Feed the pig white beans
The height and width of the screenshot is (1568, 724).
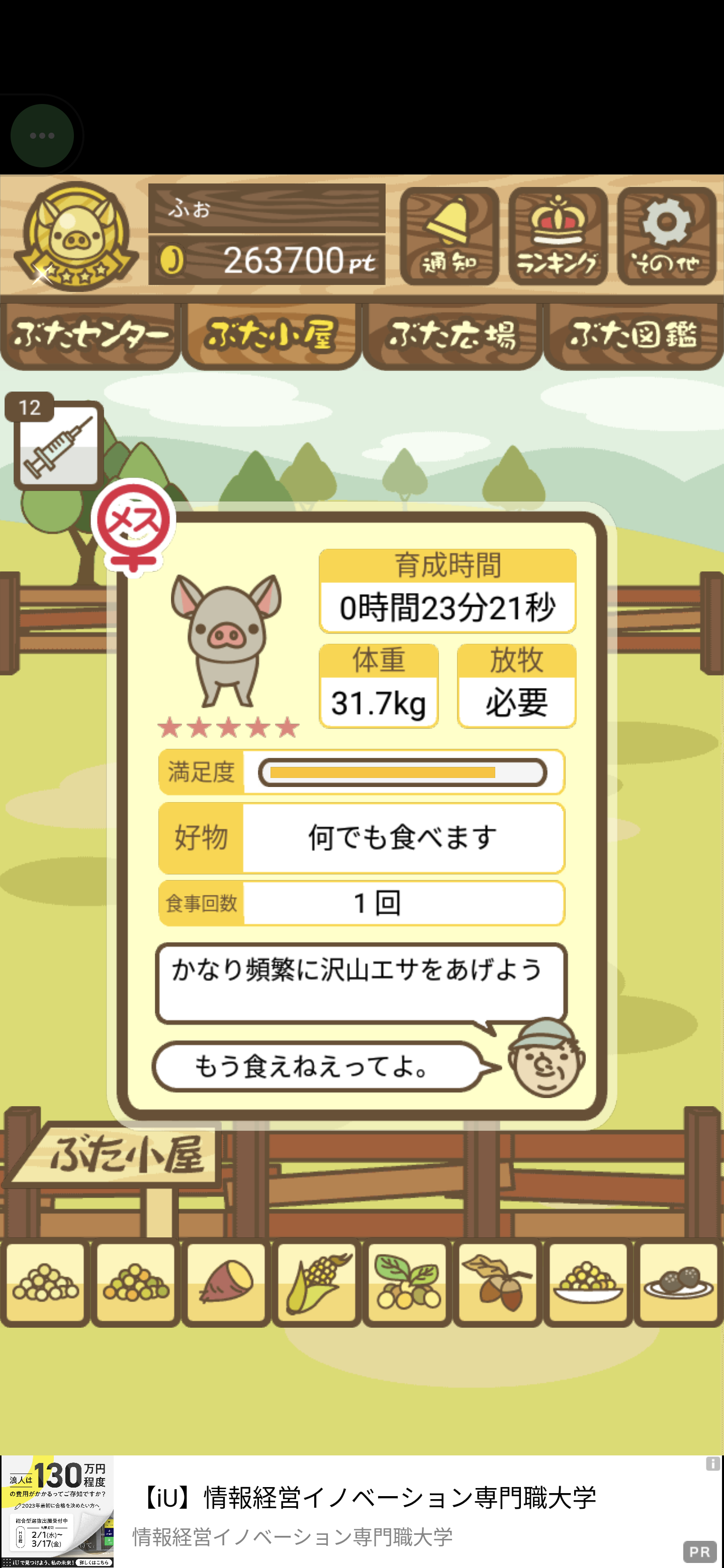pyautogui.click(x=45, y=1283)
